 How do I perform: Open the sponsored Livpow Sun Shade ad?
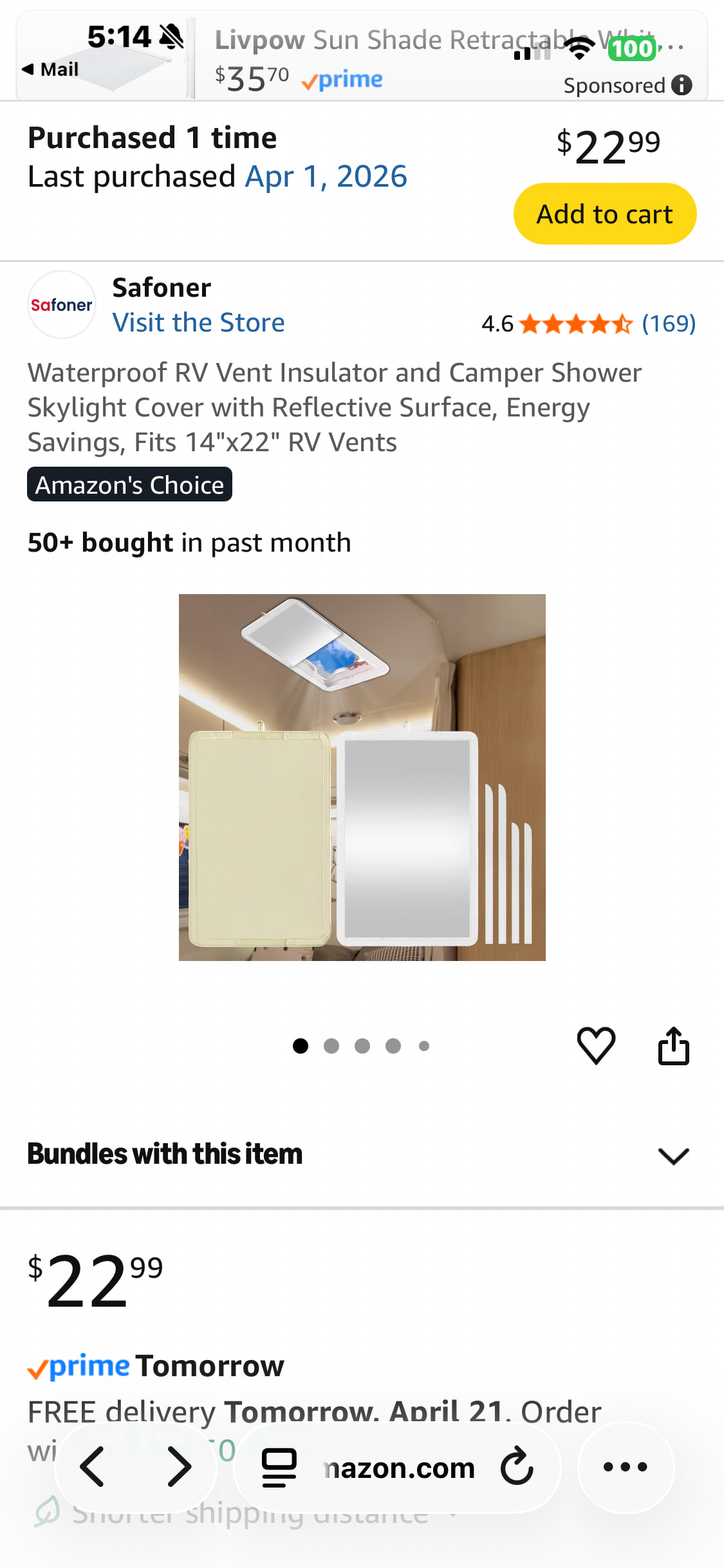[x=386, y=58]
